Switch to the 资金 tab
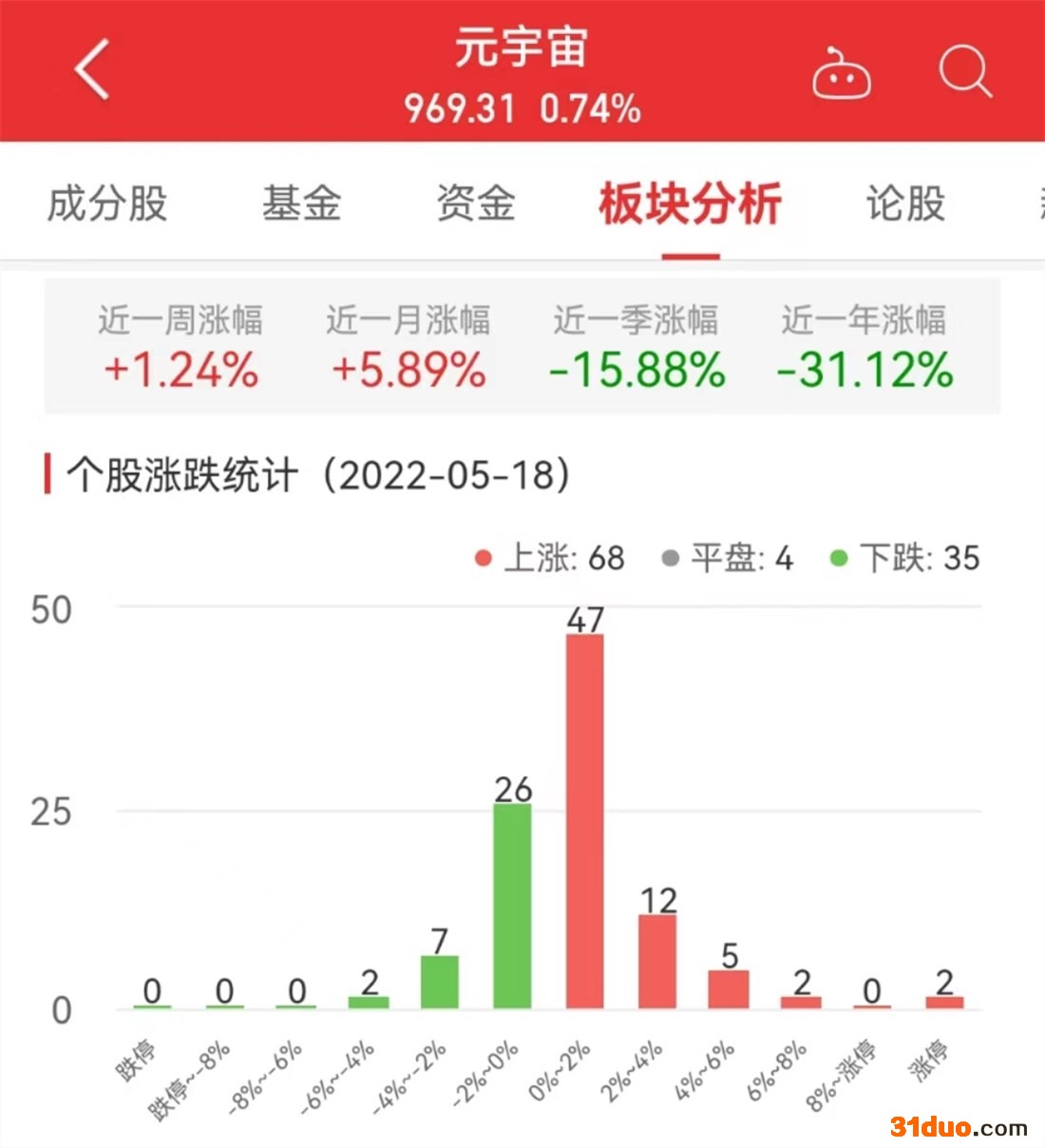Screen dimensions: 1045x1148 pyautogui.click(x=476, y=203)
